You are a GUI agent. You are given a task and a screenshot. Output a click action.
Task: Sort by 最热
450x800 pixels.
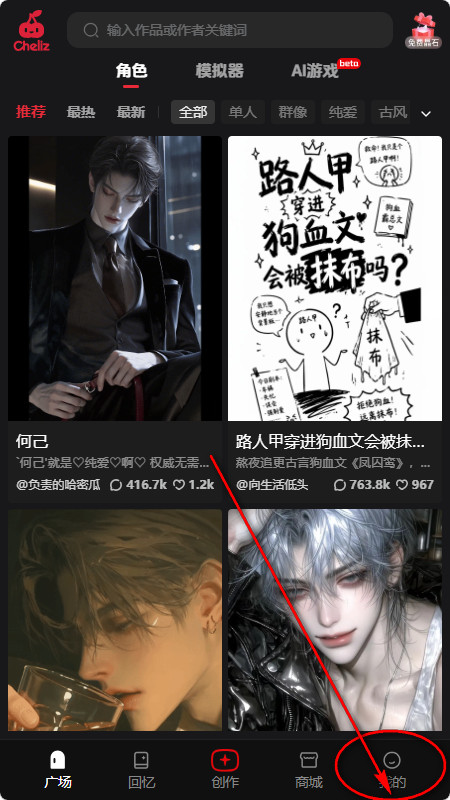(x=81, y=112)
